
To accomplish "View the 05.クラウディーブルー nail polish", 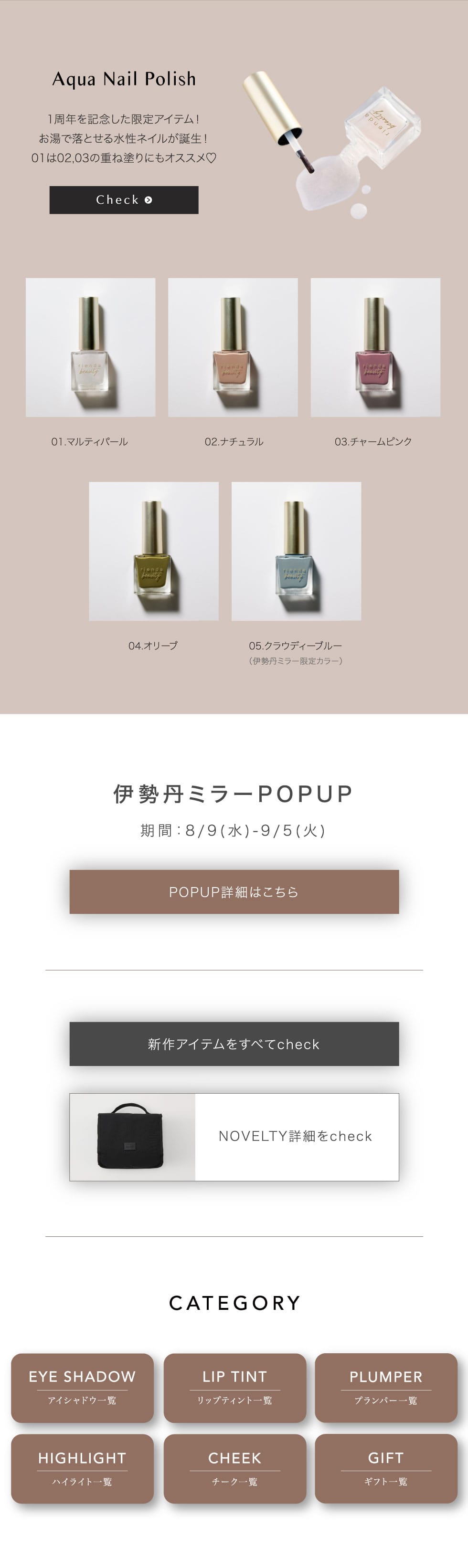I will click(296, 552).
